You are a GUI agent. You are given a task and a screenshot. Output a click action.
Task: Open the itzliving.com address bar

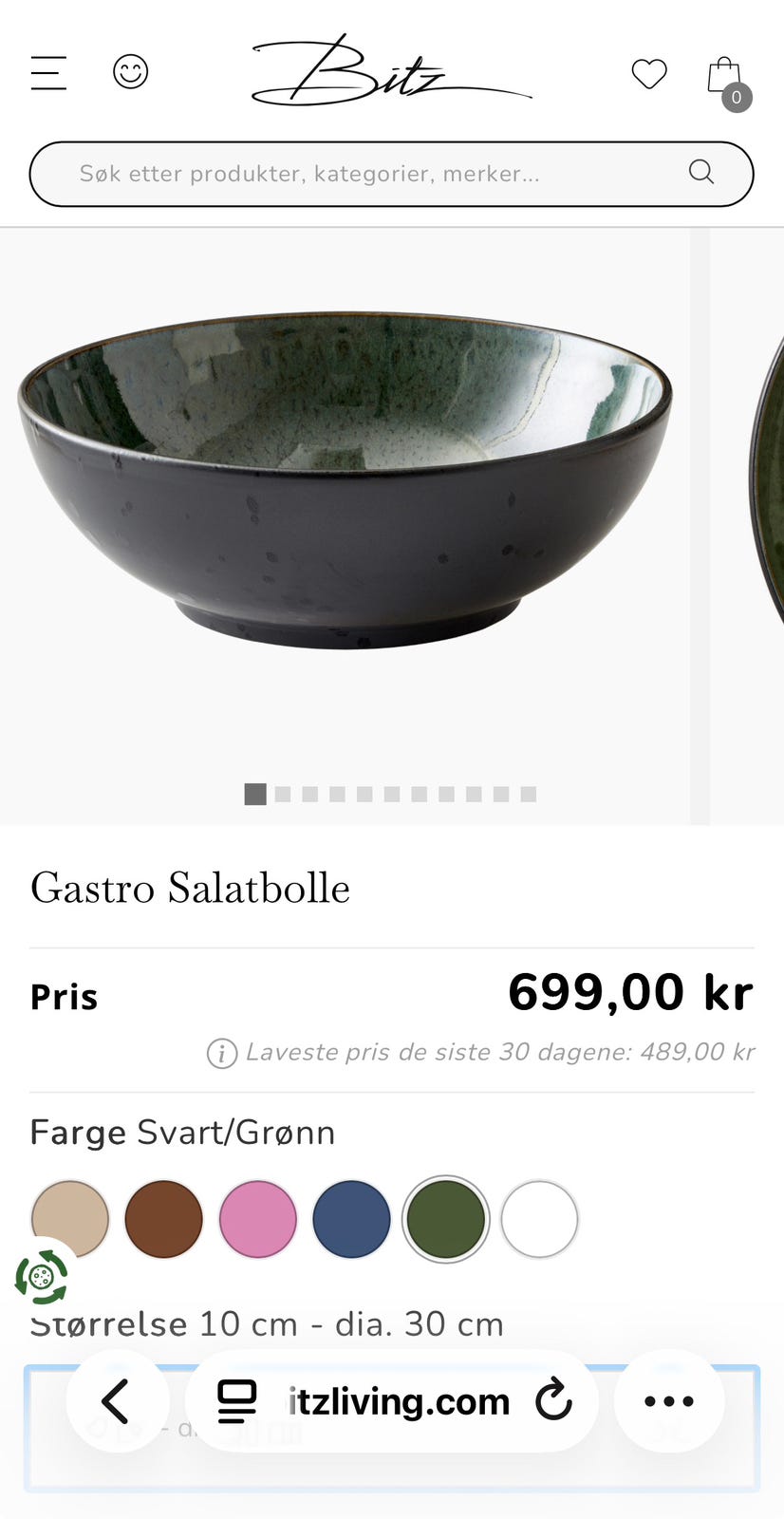click(399, 1400)
